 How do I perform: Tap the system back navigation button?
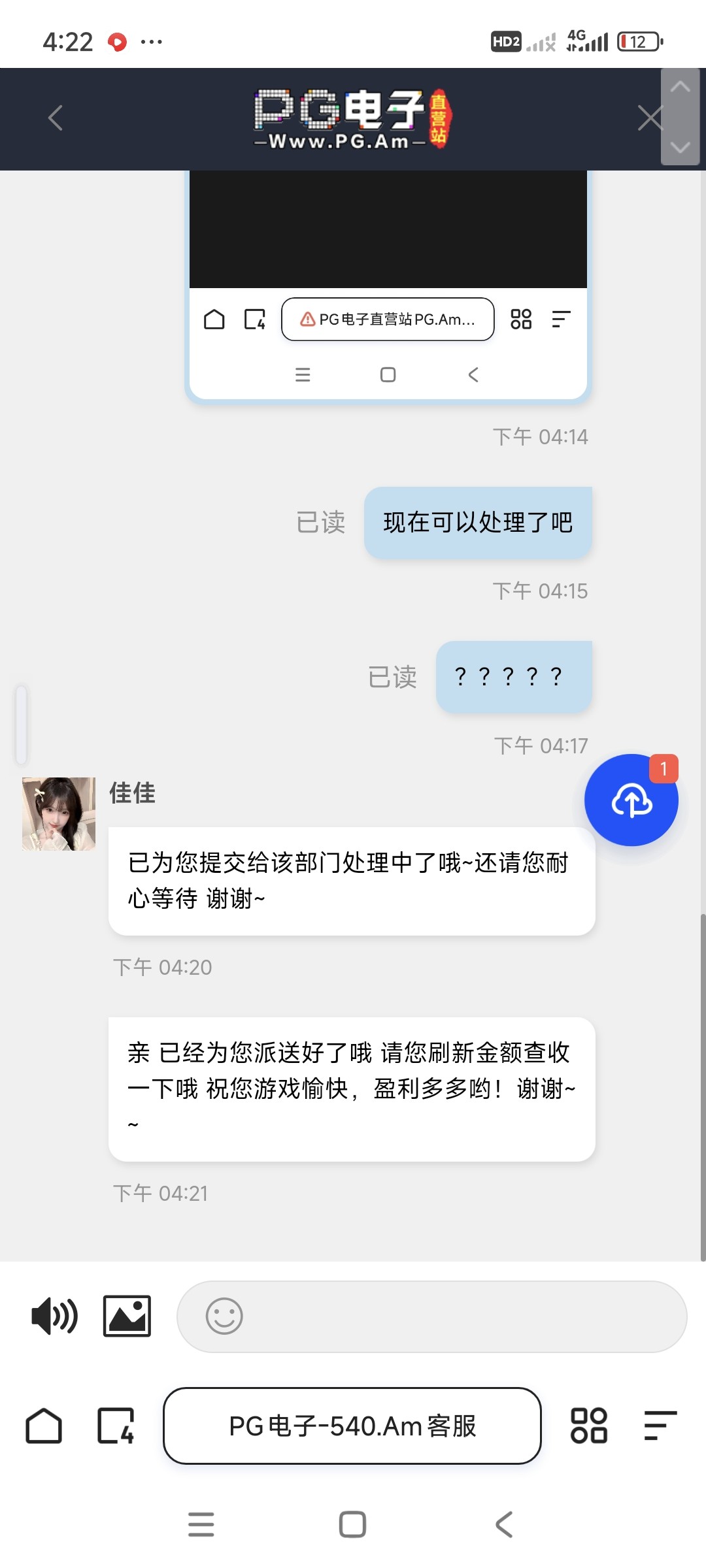(x=504, y=1525)
